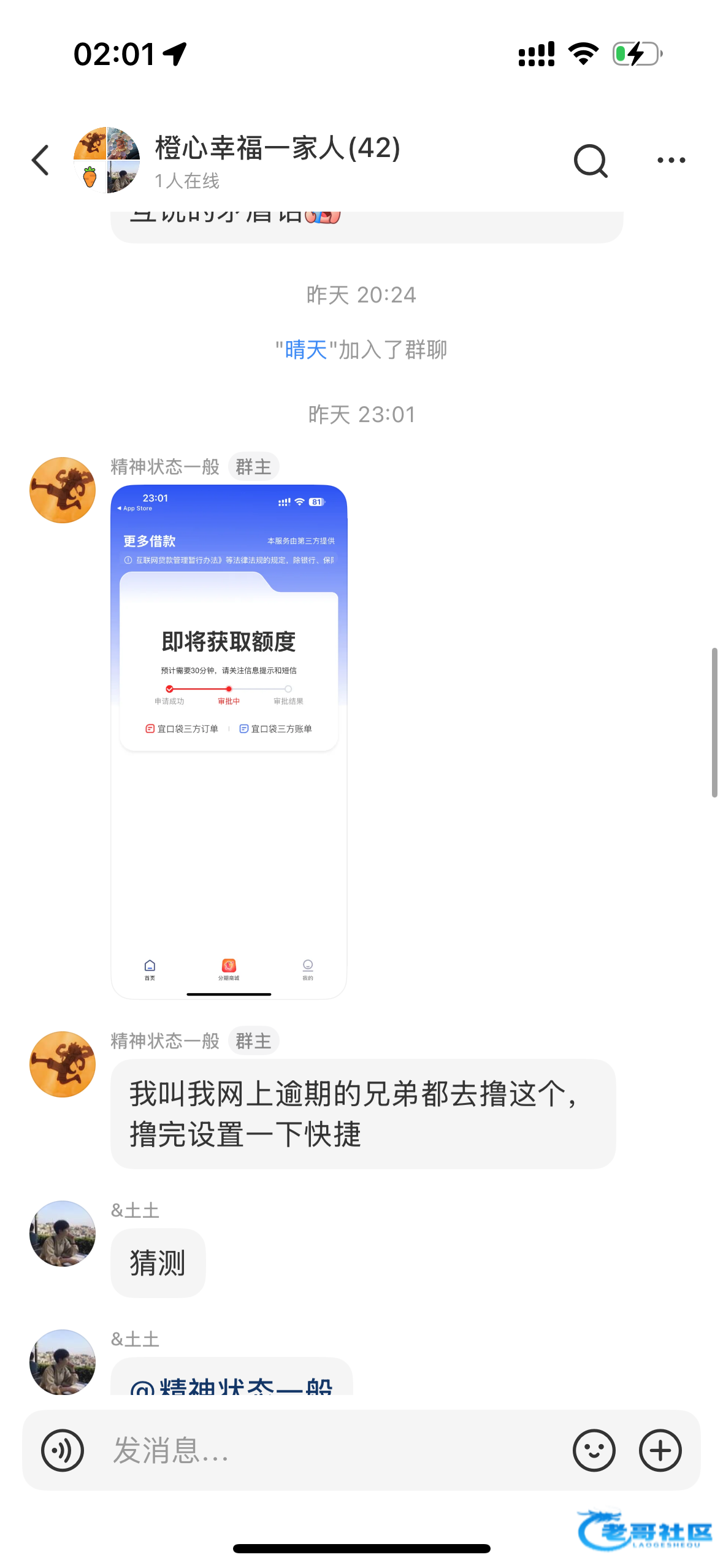723x1568 pixels.
Task: Open group info via the group avatar
Action: [x=107, y=160]
